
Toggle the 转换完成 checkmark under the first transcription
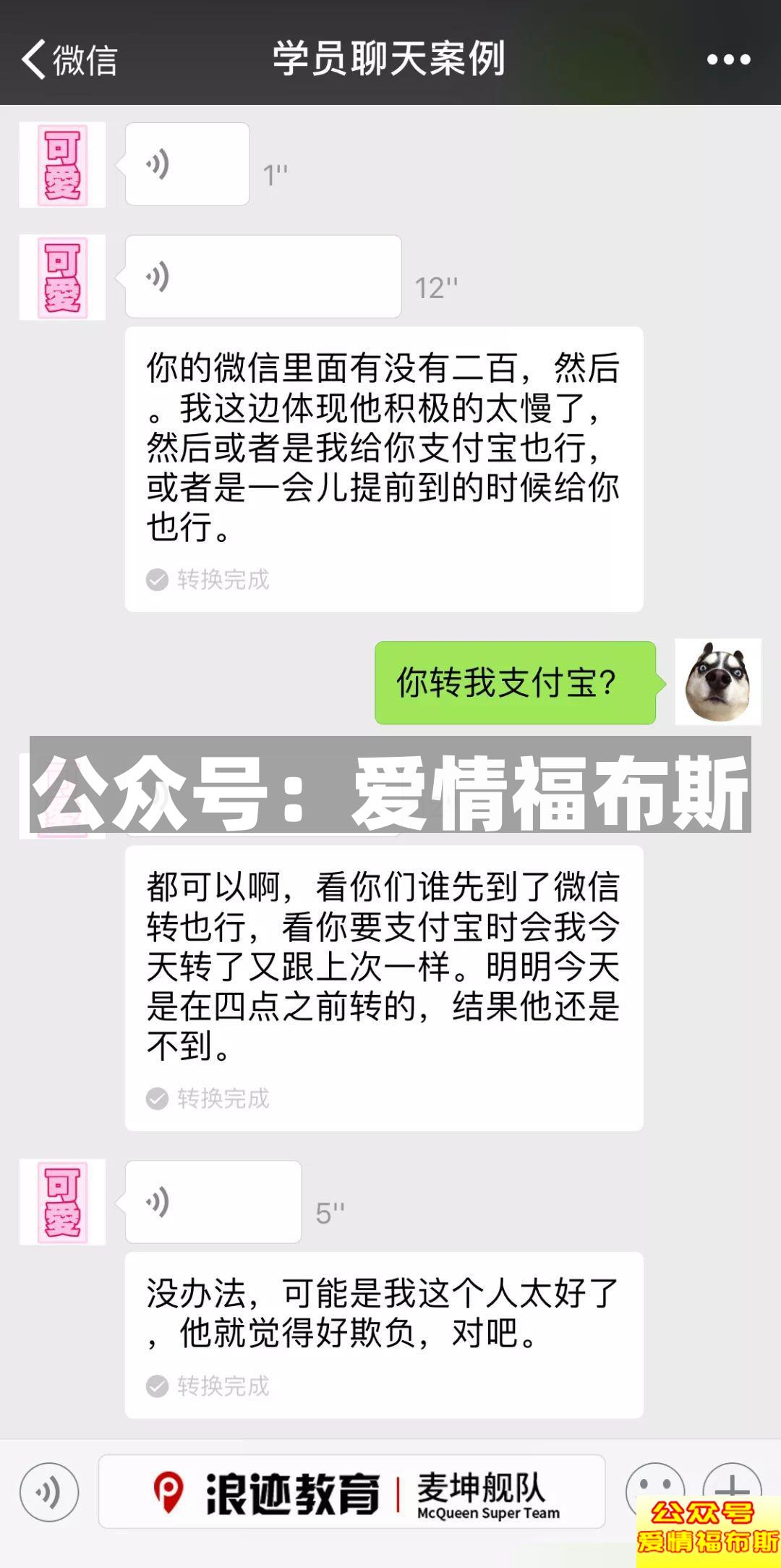tap(156, 579)
